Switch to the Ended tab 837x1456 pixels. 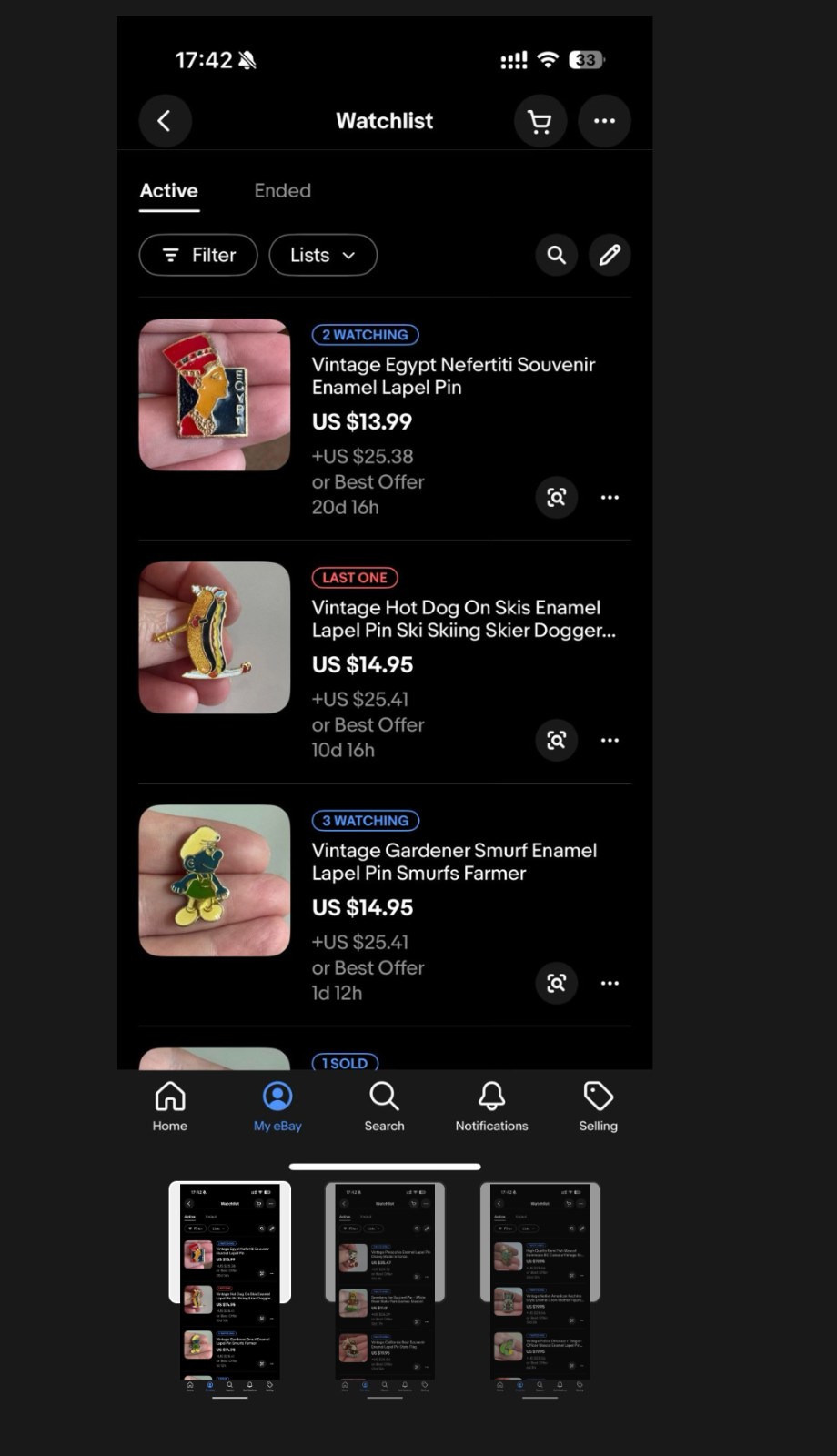click(x=282, y=191)
